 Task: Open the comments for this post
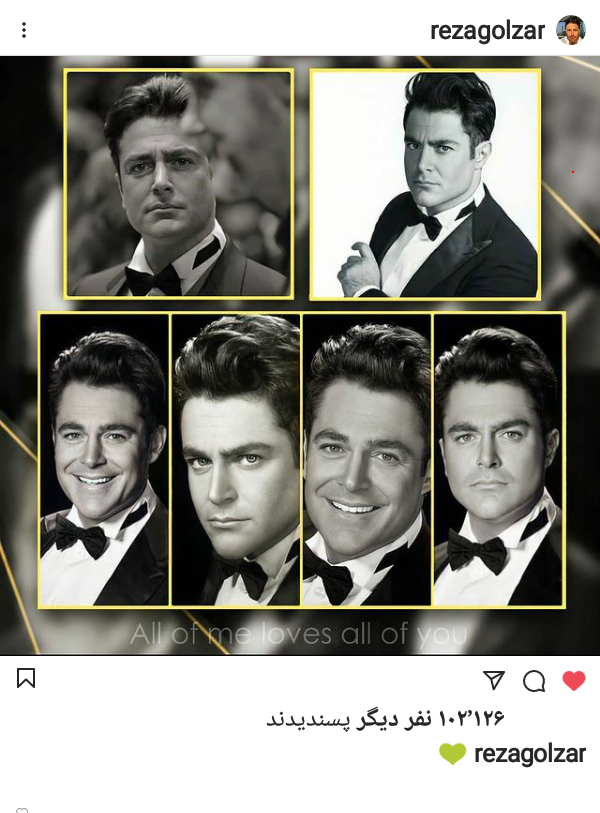[x=534, y=681]
